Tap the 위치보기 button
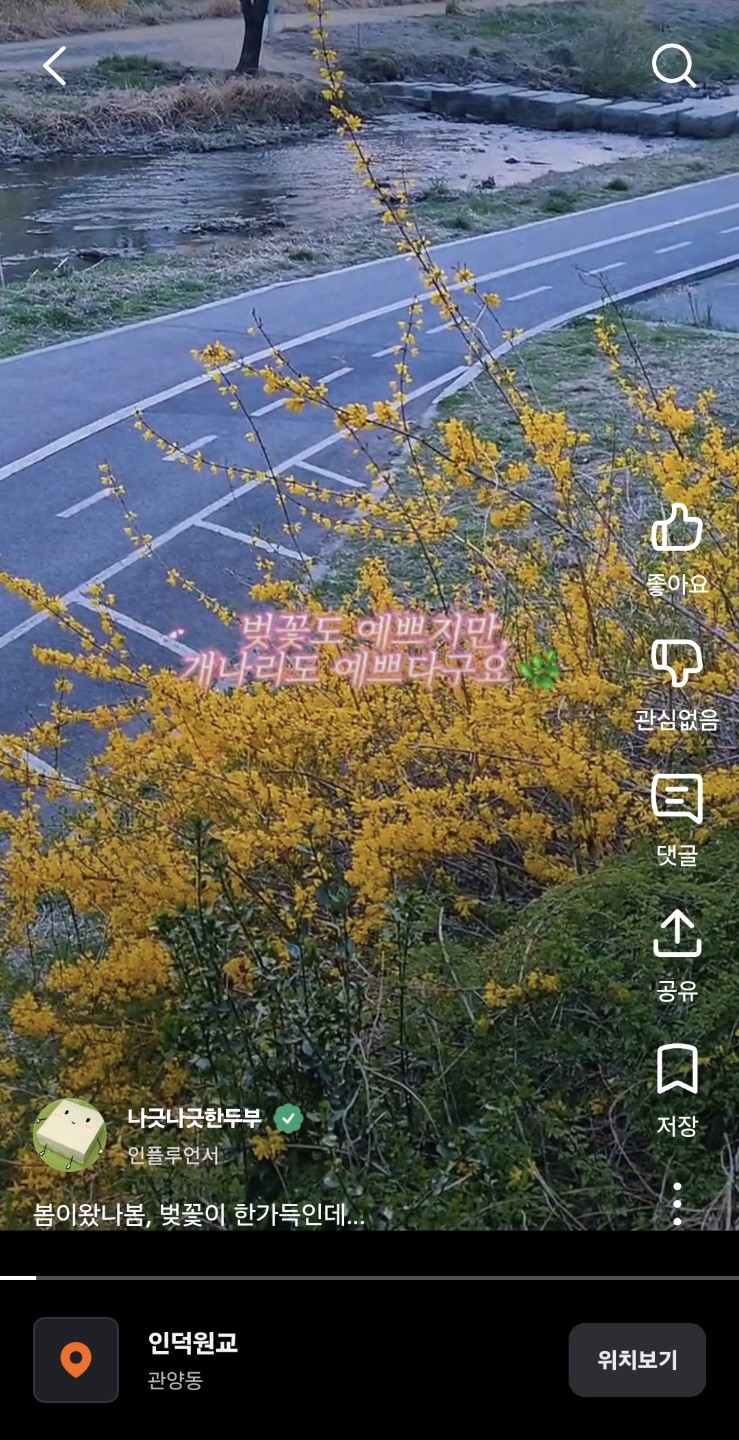The image size is (739, 1440). click(x=637, y=1360)
